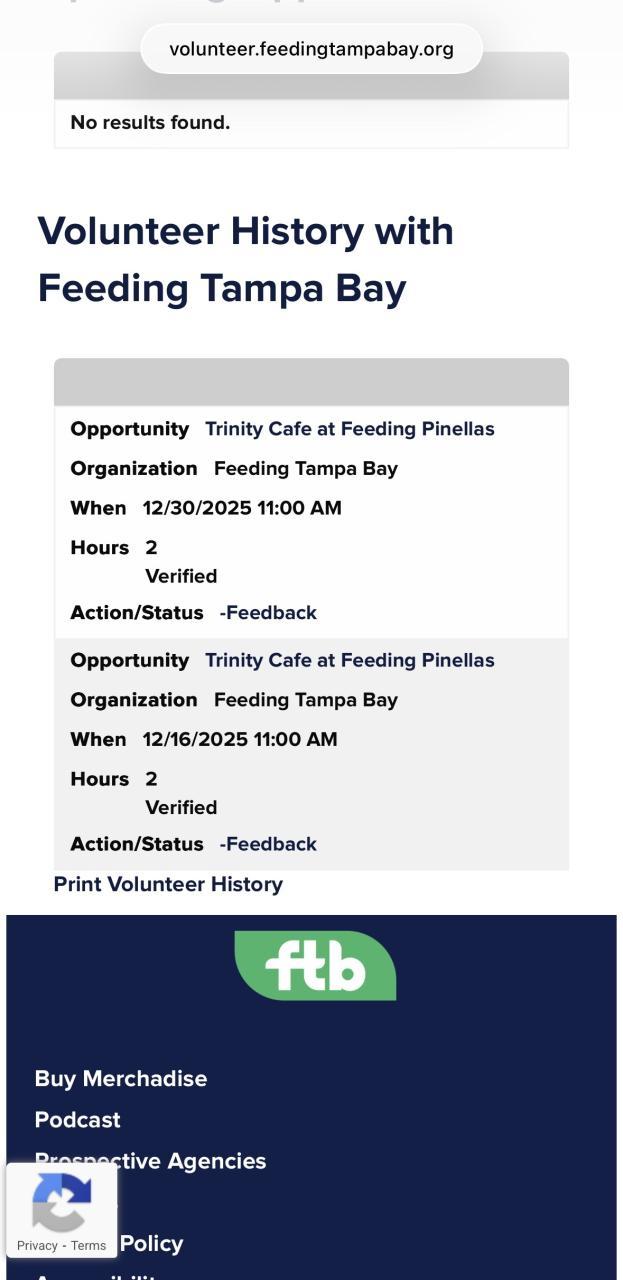Visit the Podcast footer link
623x1280 pixels.
click(x=78, y=1120)
